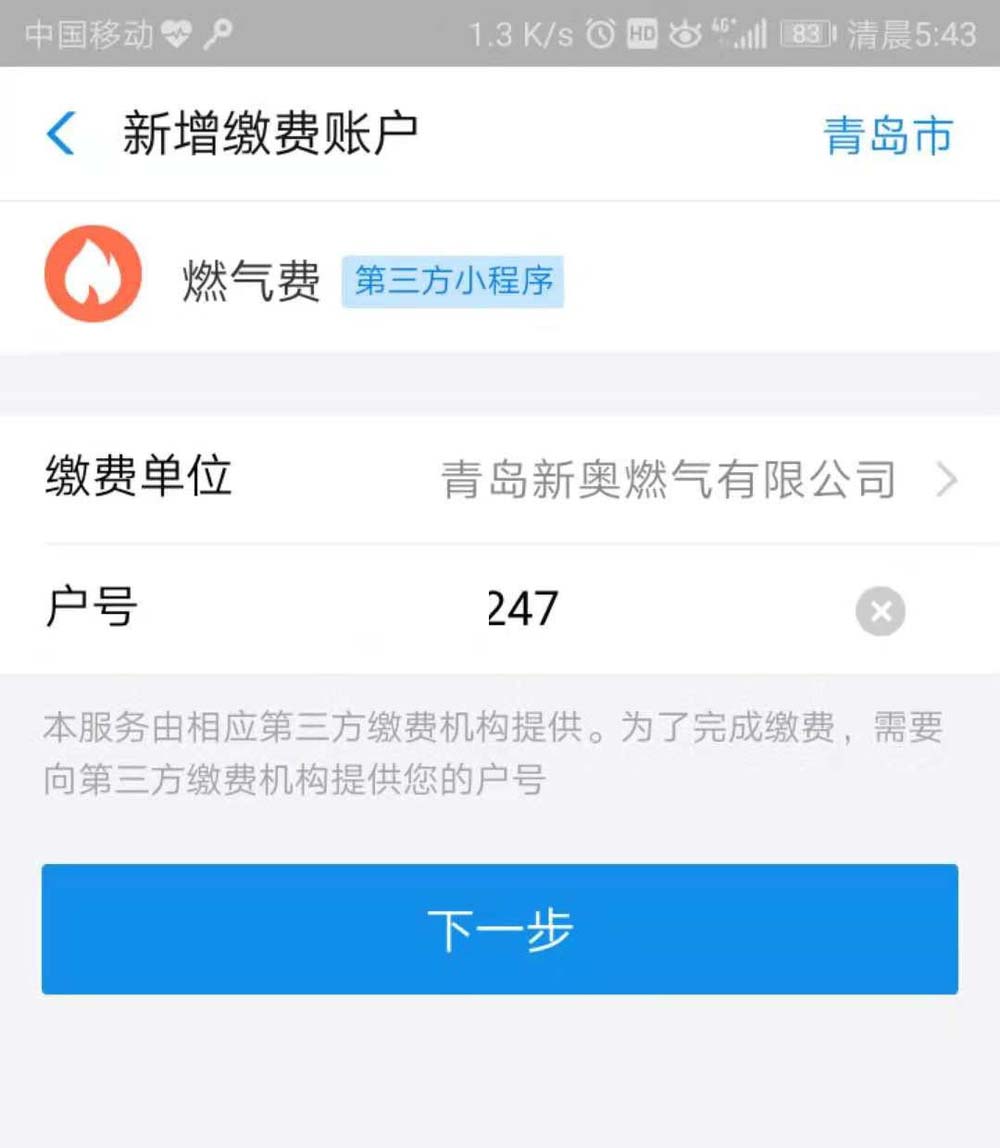Open 缴费单位 company selection row
Viewport: 1000px width, 1148px height.
[500, 480]
